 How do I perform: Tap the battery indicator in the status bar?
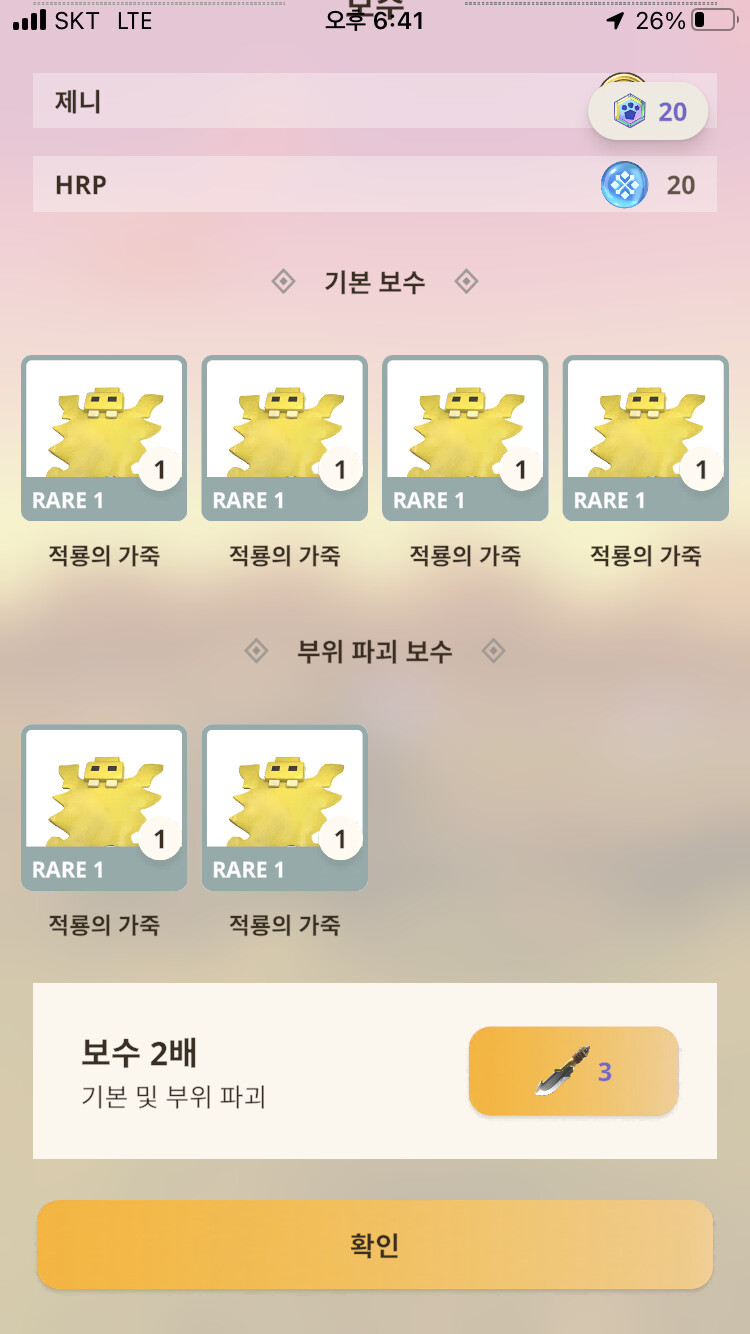click(x=713, y=20)
